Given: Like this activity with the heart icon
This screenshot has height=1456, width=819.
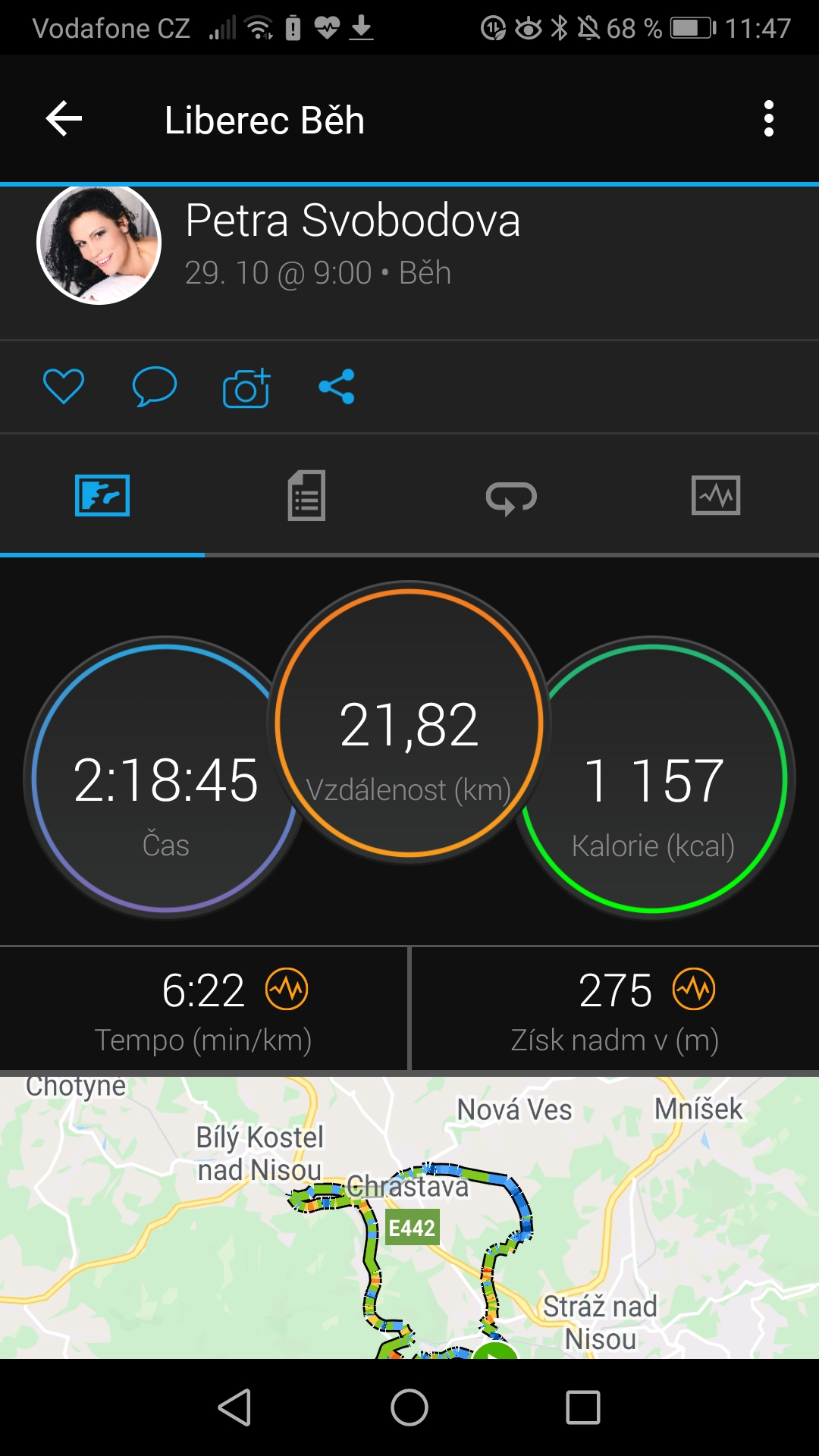Looking at the screenshot, I should pyautogui.click(x=64, y=387).
